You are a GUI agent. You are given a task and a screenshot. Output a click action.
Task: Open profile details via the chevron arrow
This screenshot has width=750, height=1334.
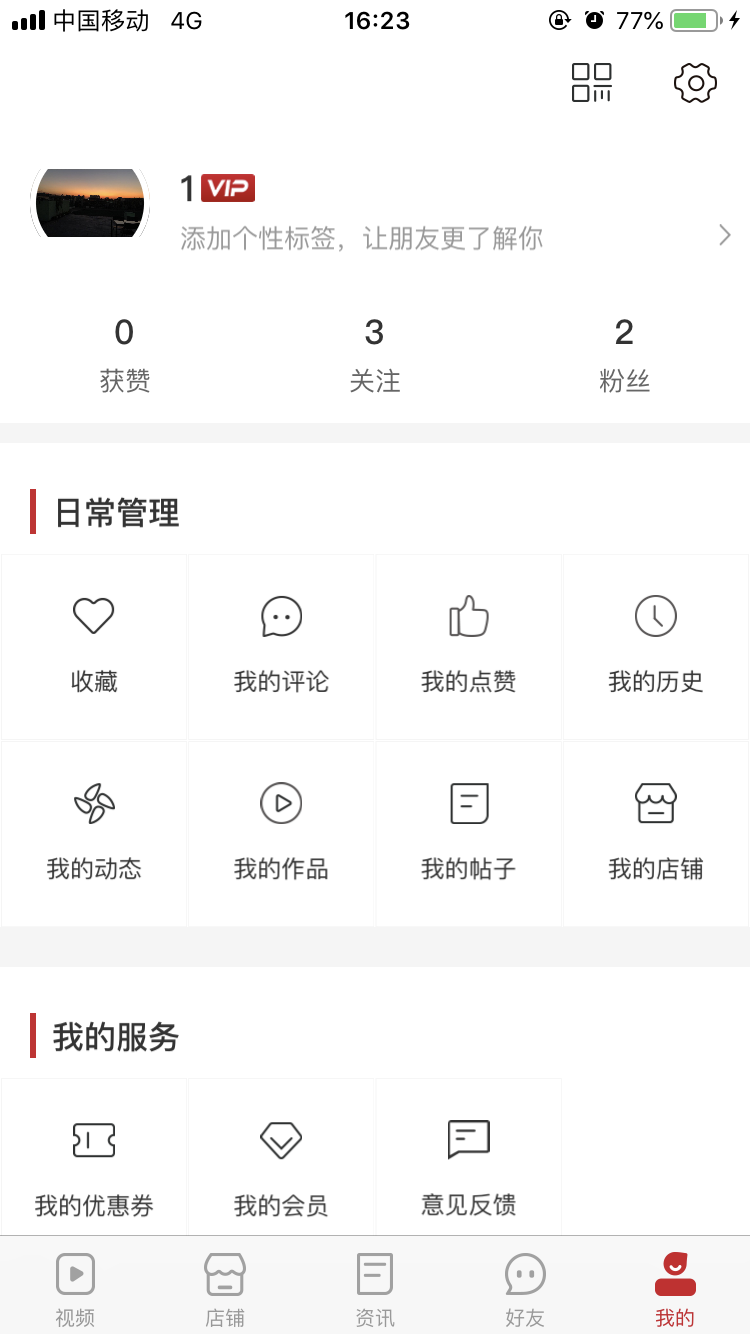[725, 235]
